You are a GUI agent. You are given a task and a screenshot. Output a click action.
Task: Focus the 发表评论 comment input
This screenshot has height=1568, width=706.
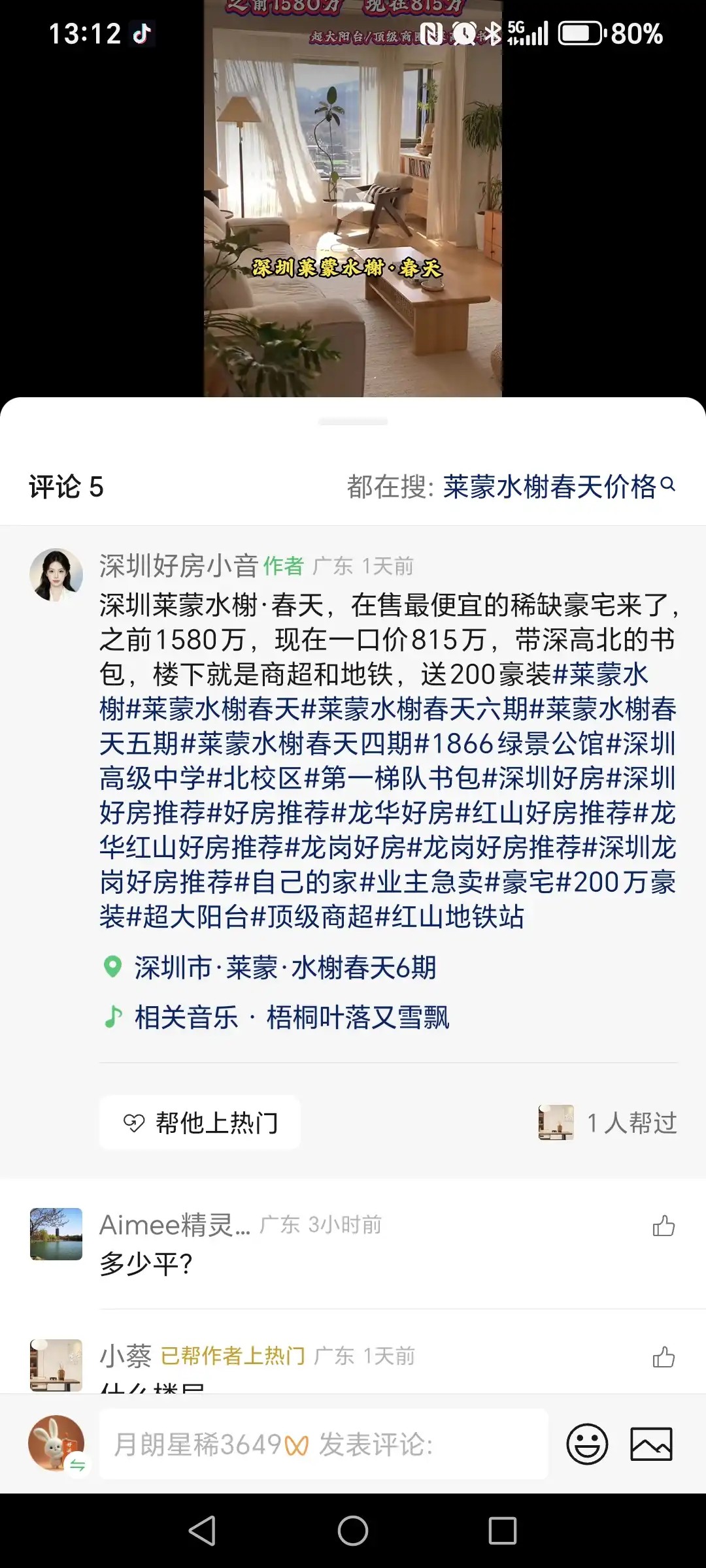coord(324,1444)
